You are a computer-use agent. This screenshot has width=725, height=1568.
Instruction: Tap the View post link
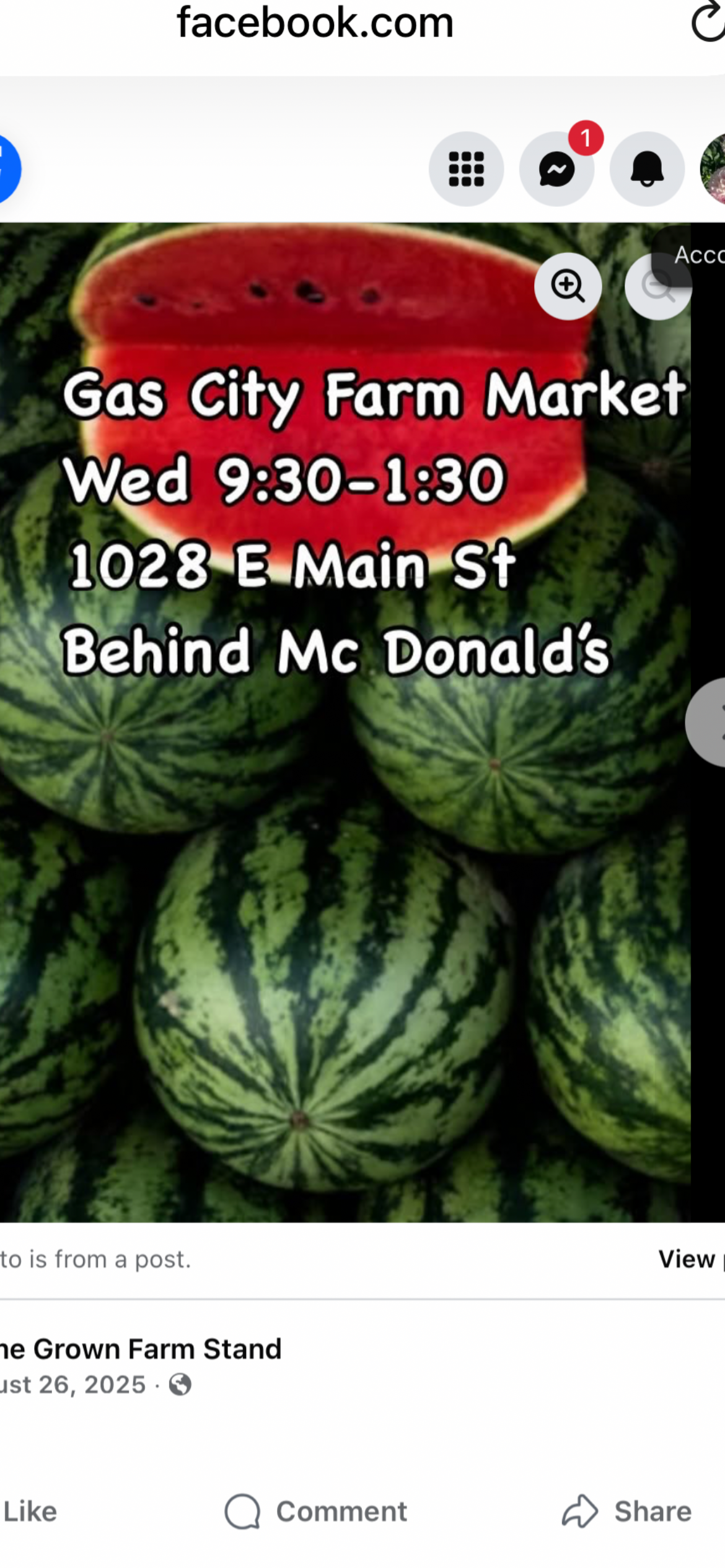pos(691,1259)
